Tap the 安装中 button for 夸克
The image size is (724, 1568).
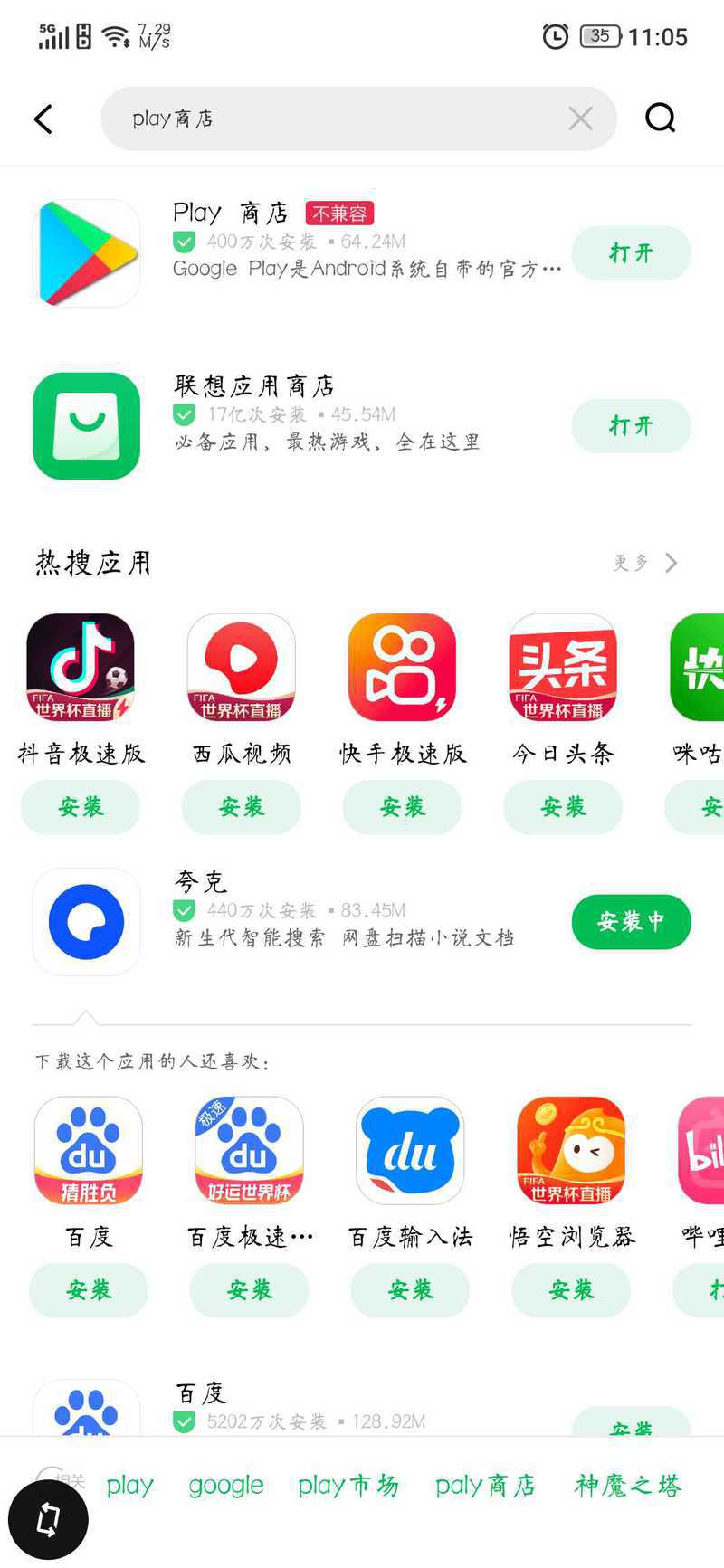tap(631, 922)
